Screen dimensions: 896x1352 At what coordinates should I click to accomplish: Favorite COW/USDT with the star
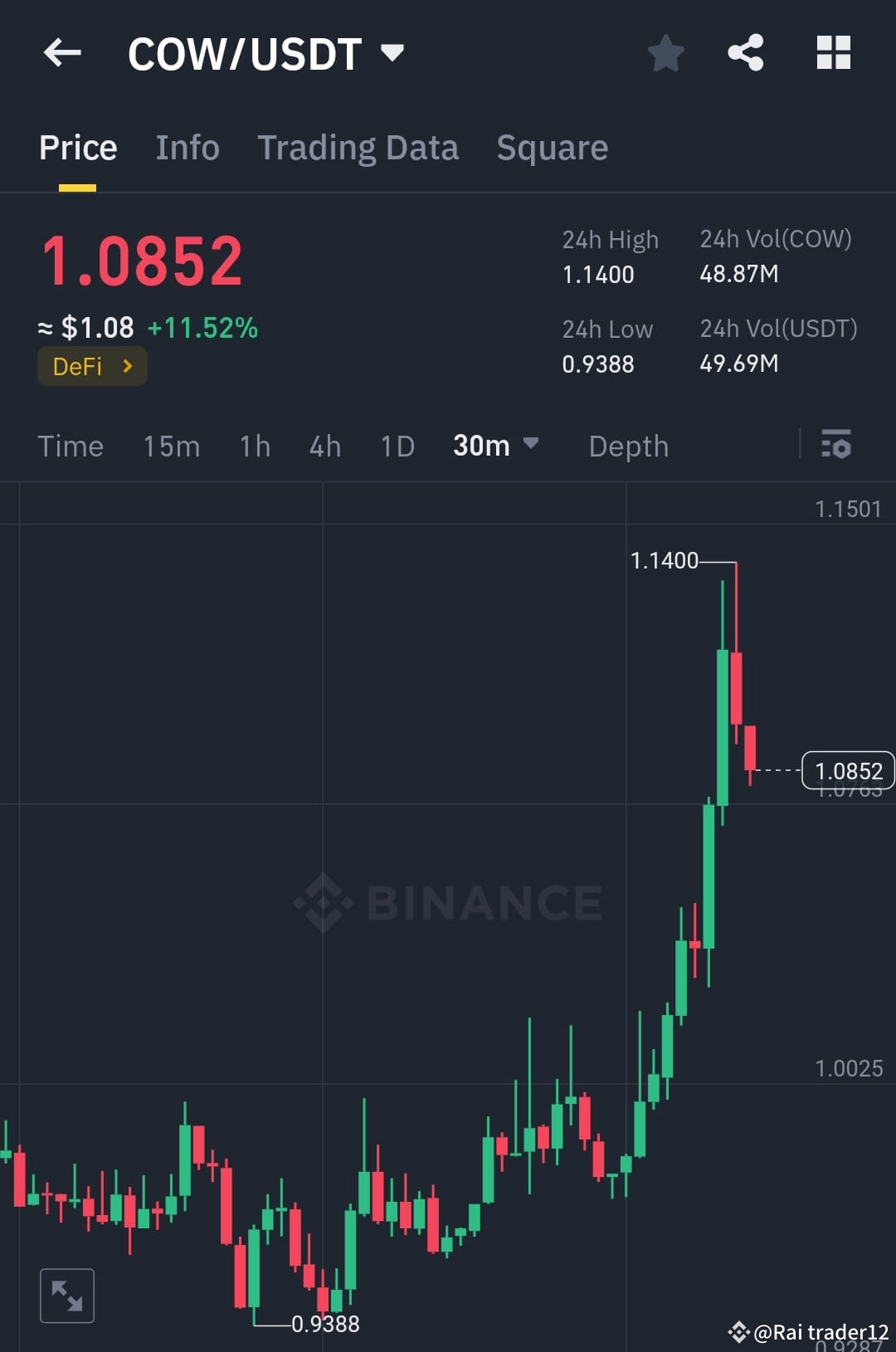(665, 52)
